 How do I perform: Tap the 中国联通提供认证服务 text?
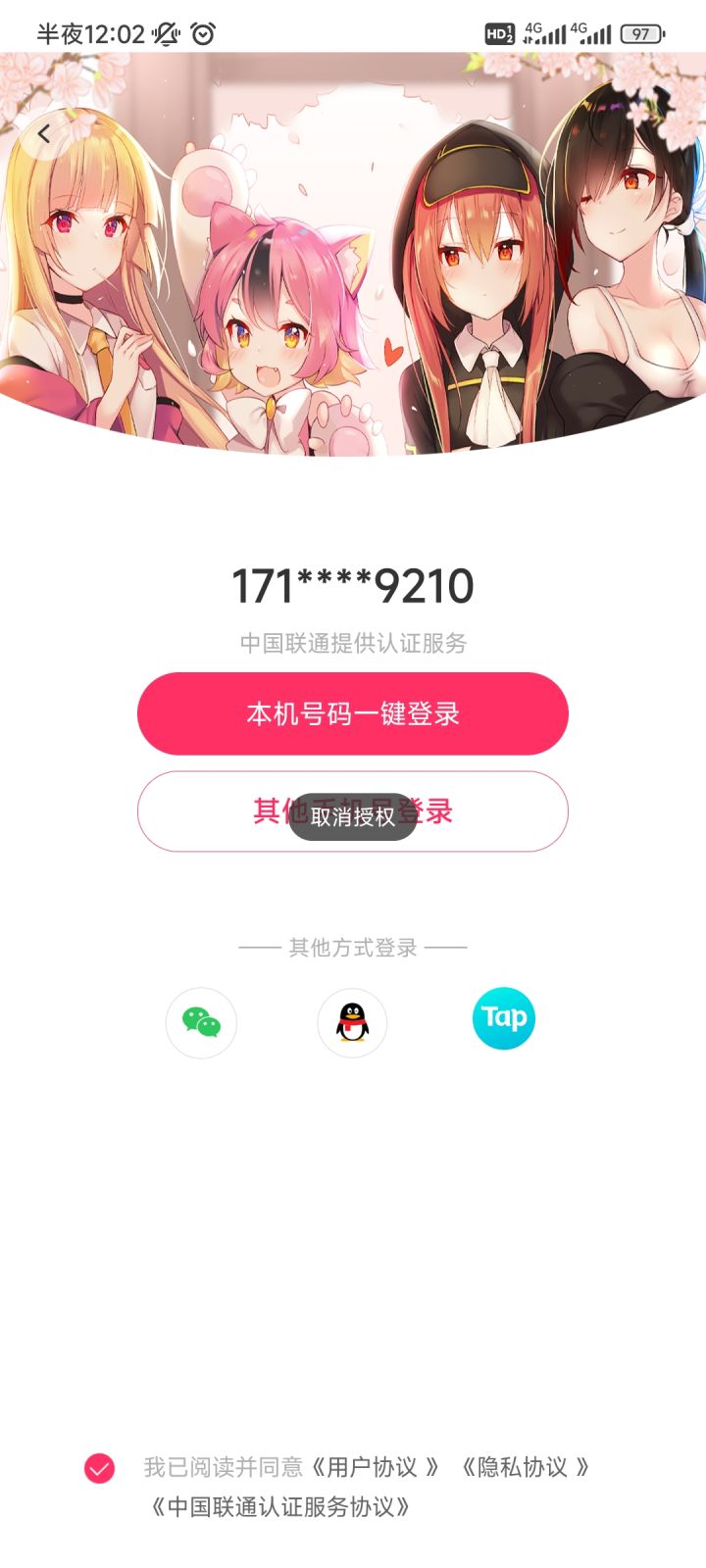click(351, 644)
